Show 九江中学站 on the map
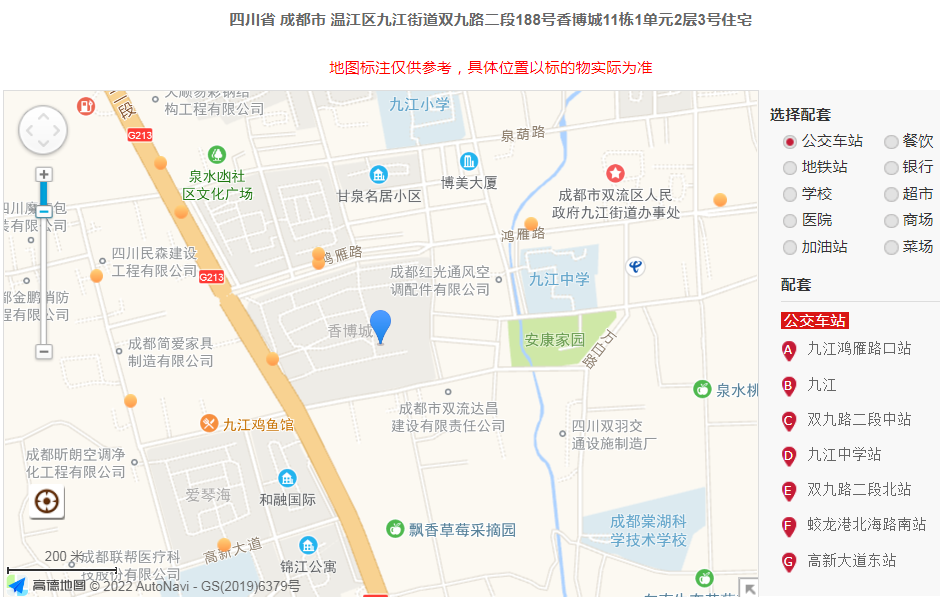The height and width of the screenshot is (597, 940). click(x=844, y=455)
